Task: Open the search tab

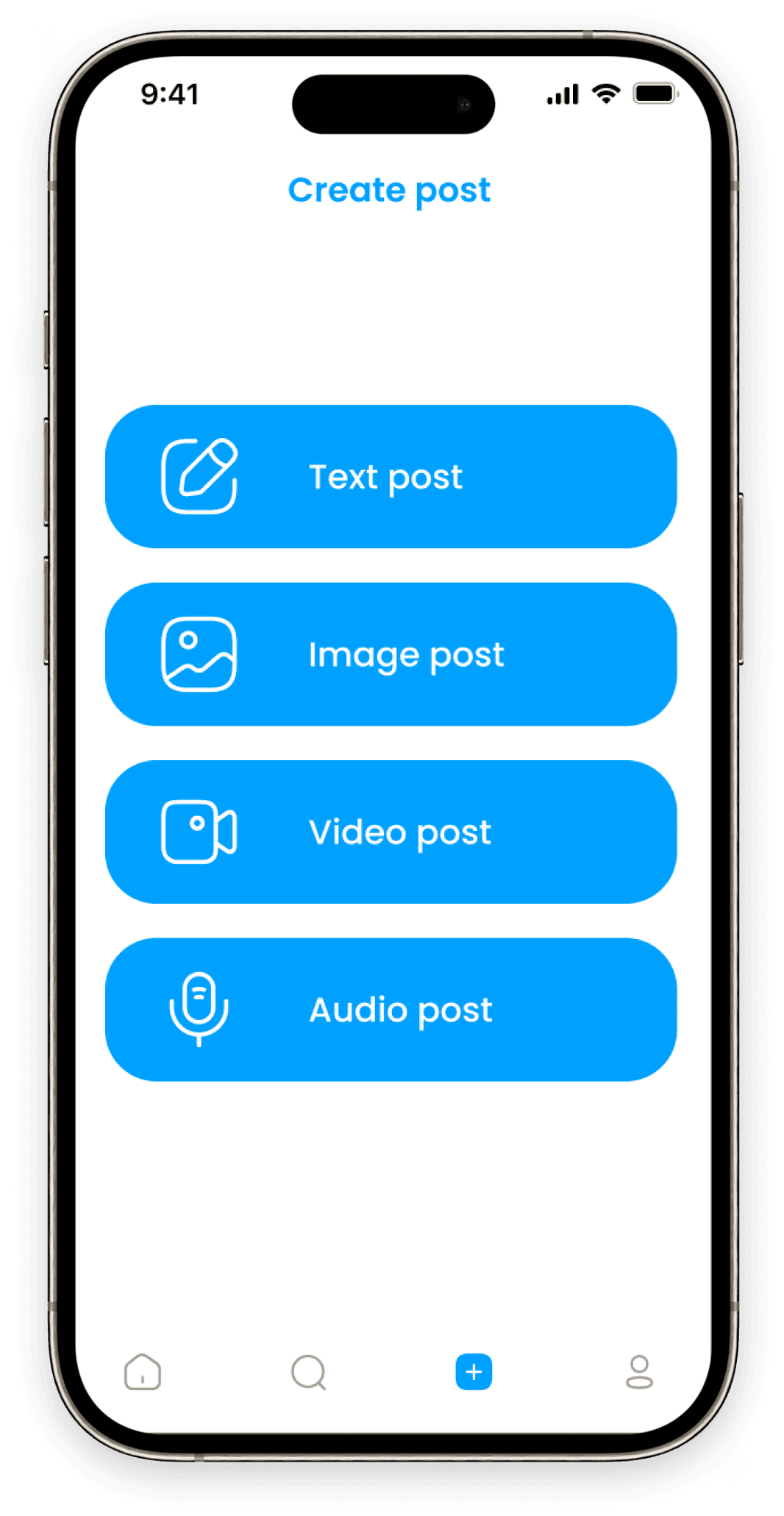Action: (308, 1372)
